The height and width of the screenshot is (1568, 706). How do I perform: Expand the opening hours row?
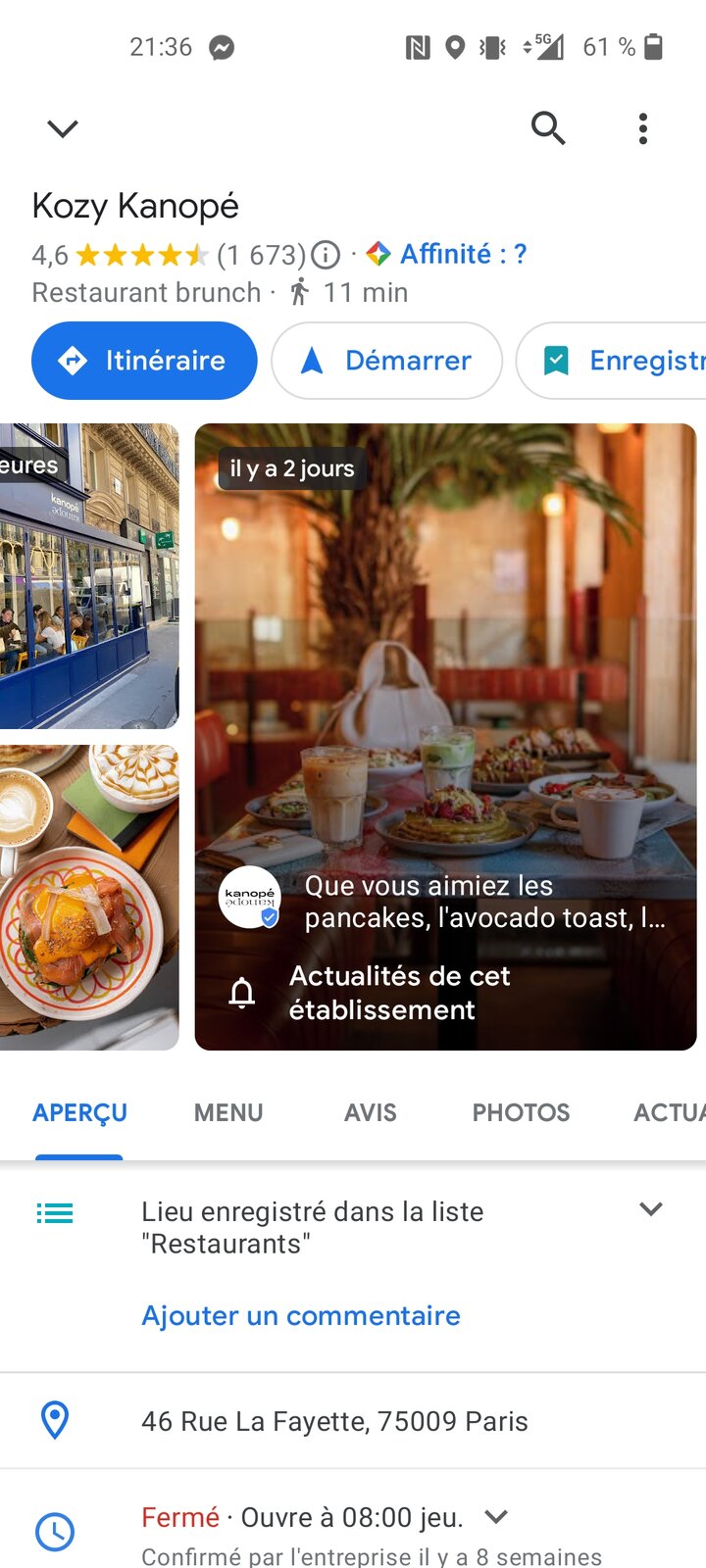[x=497, y=1517]
